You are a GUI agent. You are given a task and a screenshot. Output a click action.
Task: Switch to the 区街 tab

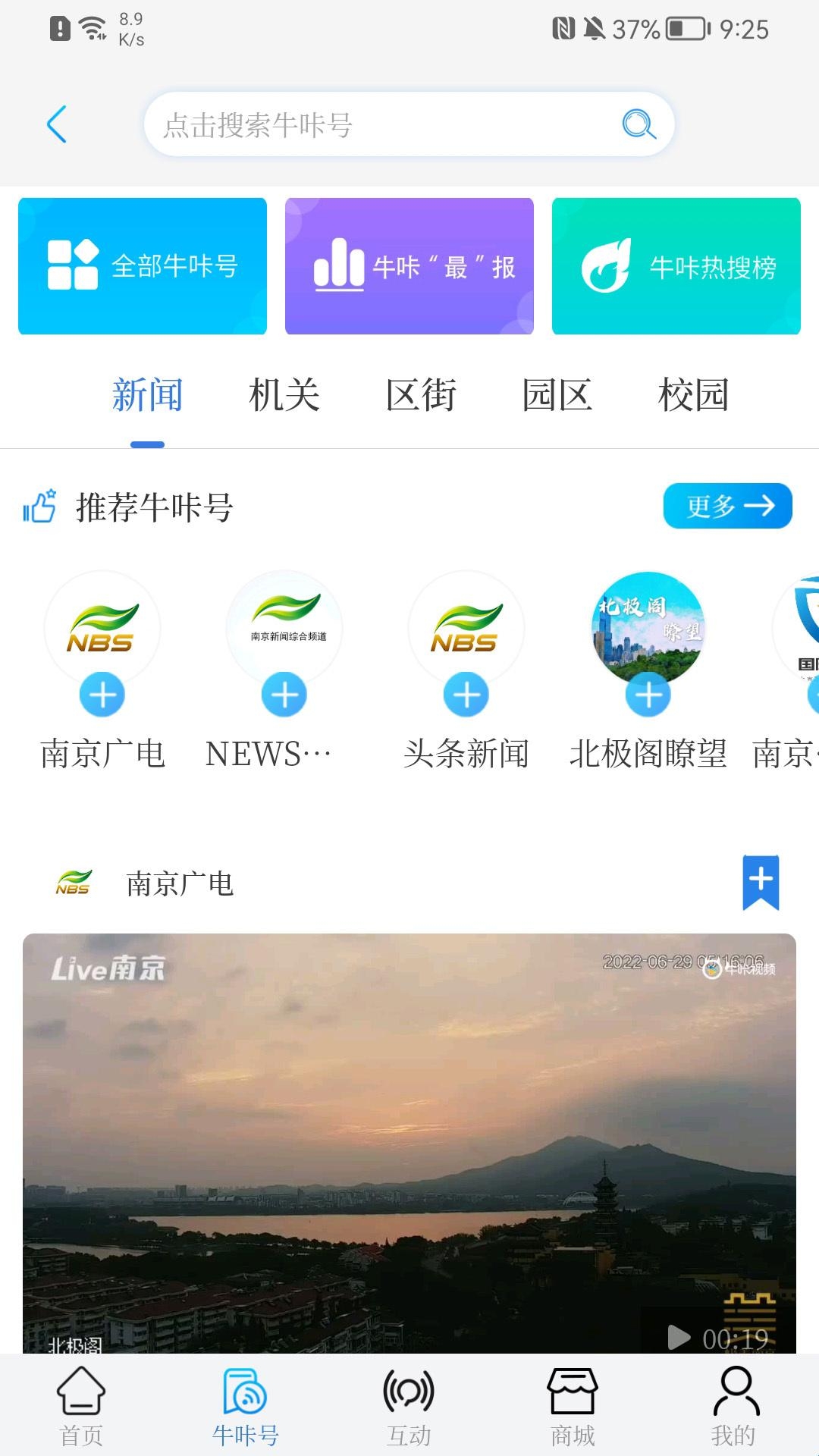click(421, 395)
